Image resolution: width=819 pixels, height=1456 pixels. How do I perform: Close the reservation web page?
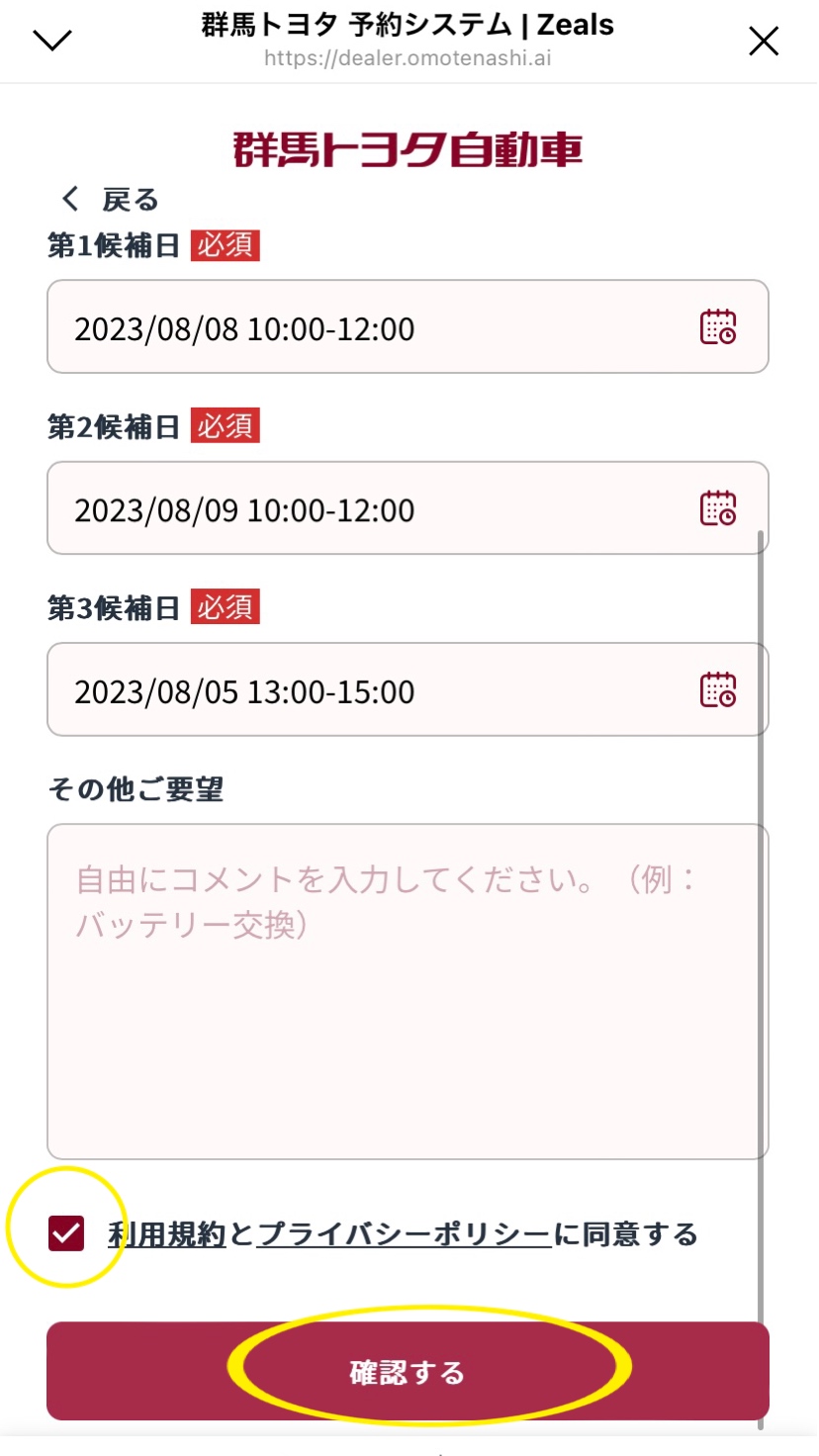(764, 41)
